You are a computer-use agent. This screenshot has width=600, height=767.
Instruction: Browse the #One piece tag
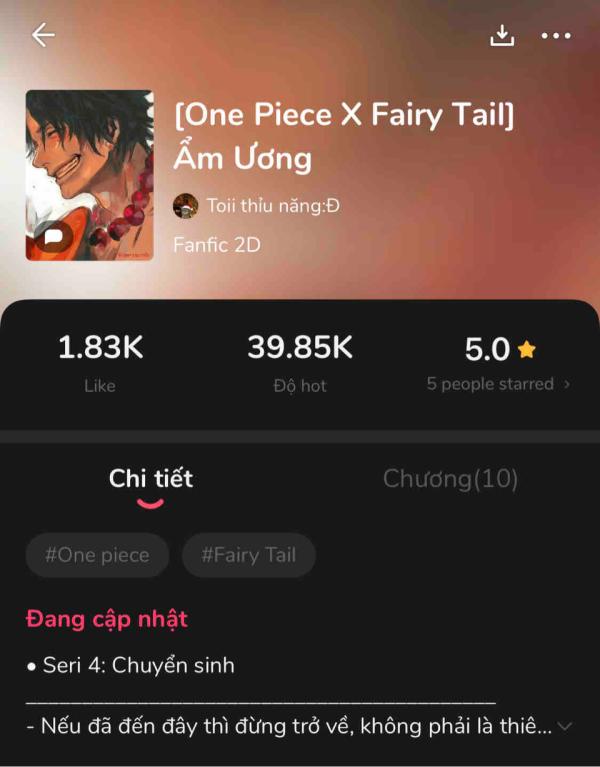[97, 556]
